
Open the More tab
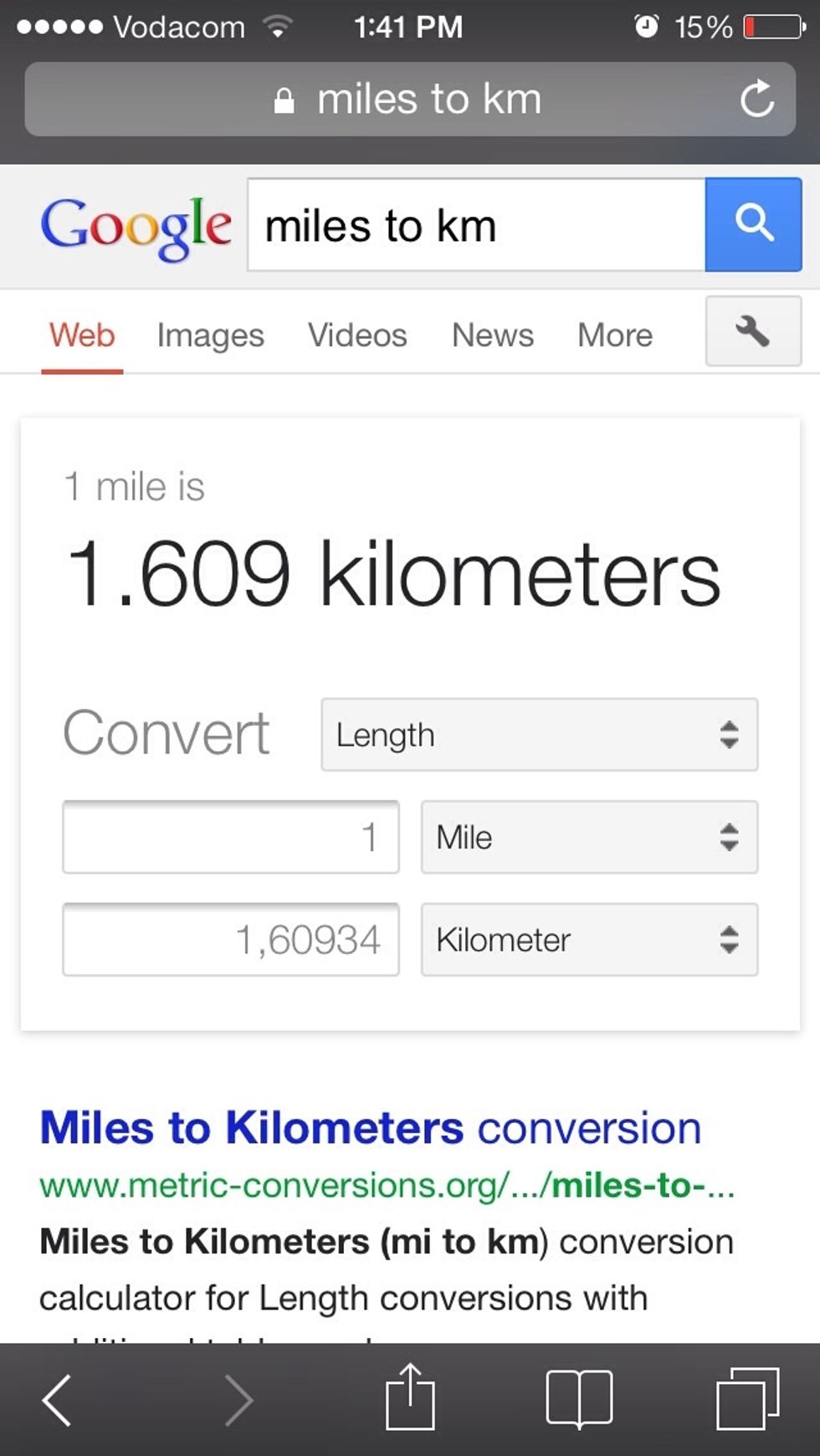pyautogui.click(x=614, y=336)
